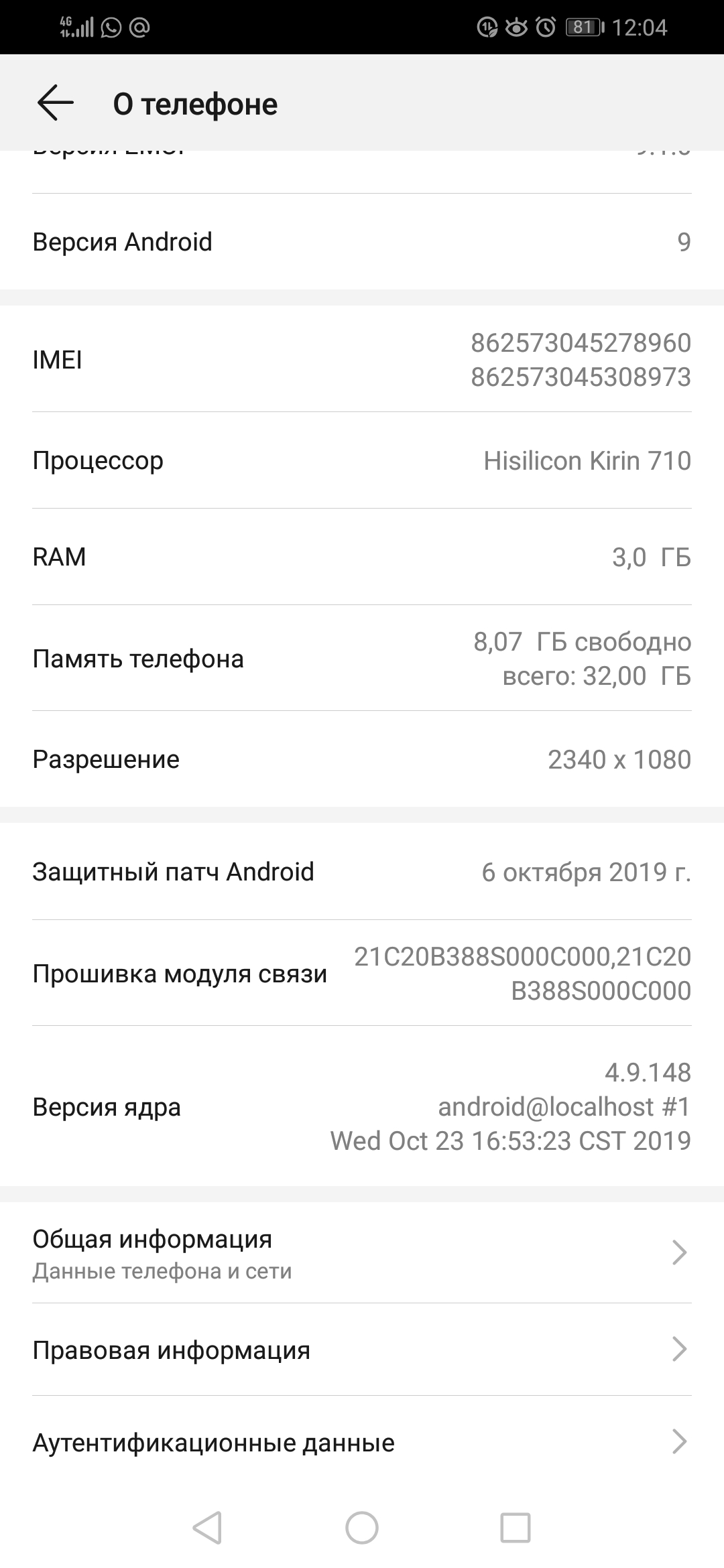Screen dimensions: 724x1568
Task: Open recent apps with the square button
Action: (x=516, y=1528)
